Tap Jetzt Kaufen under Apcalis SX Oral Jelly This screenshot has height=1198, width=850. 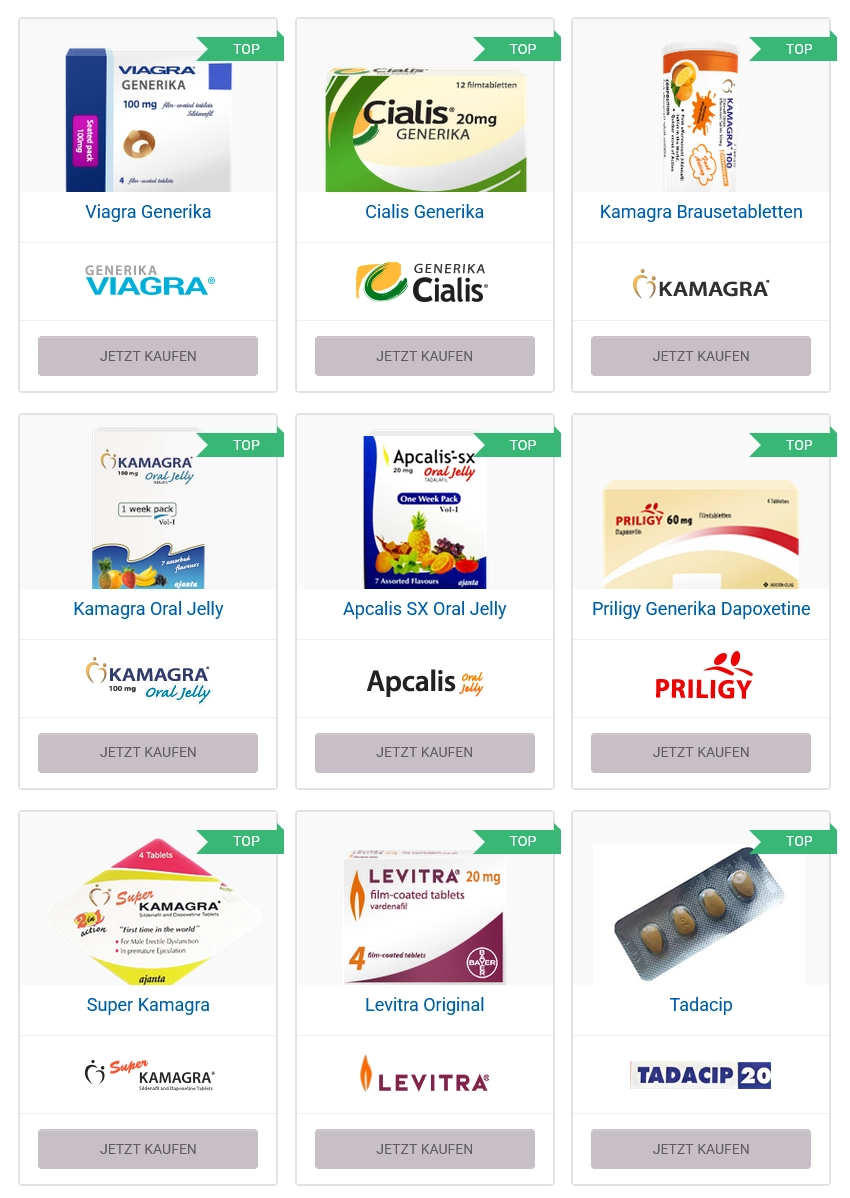(x=424, y=752)
